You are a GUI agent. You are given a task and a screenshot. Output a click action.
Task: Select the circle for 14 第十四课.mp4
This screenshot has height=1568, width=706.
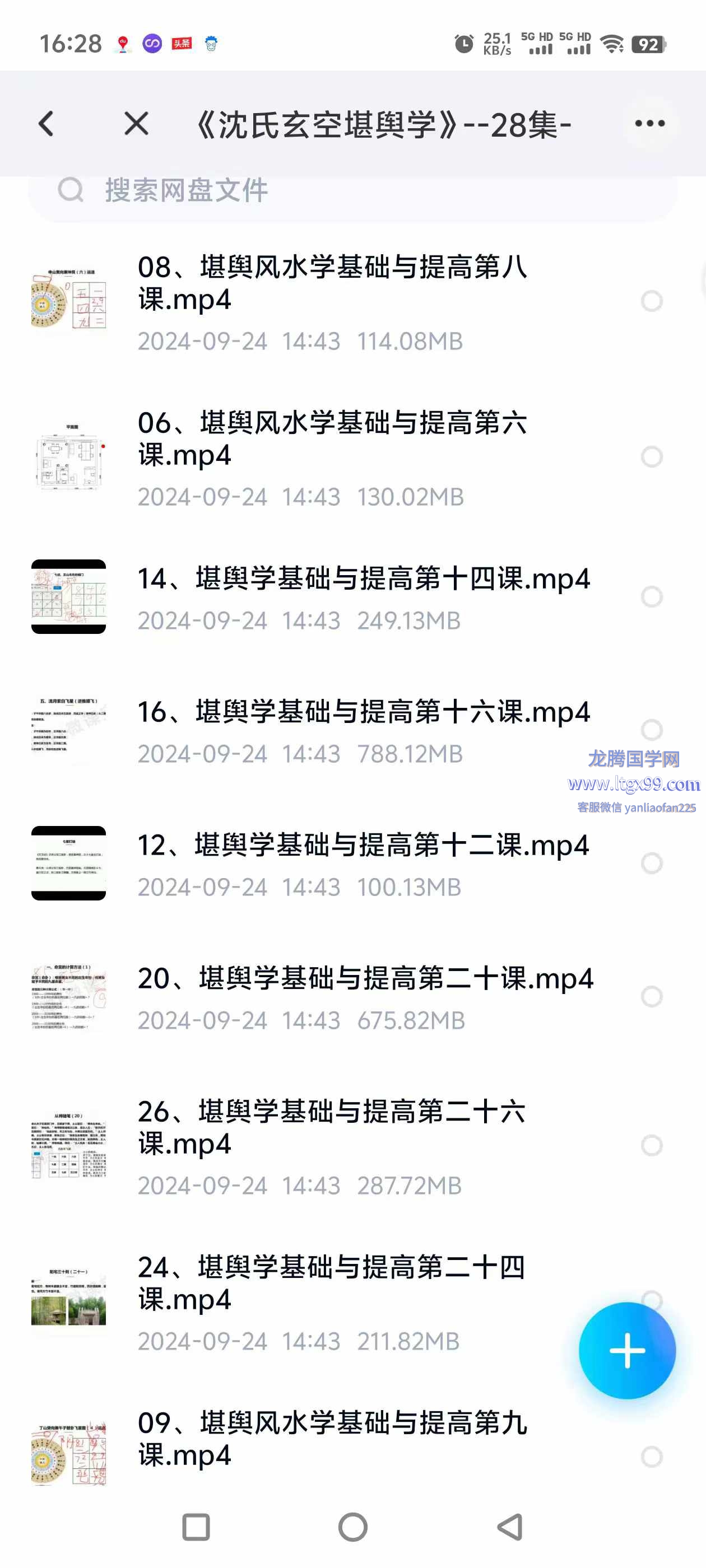(651, 597)
